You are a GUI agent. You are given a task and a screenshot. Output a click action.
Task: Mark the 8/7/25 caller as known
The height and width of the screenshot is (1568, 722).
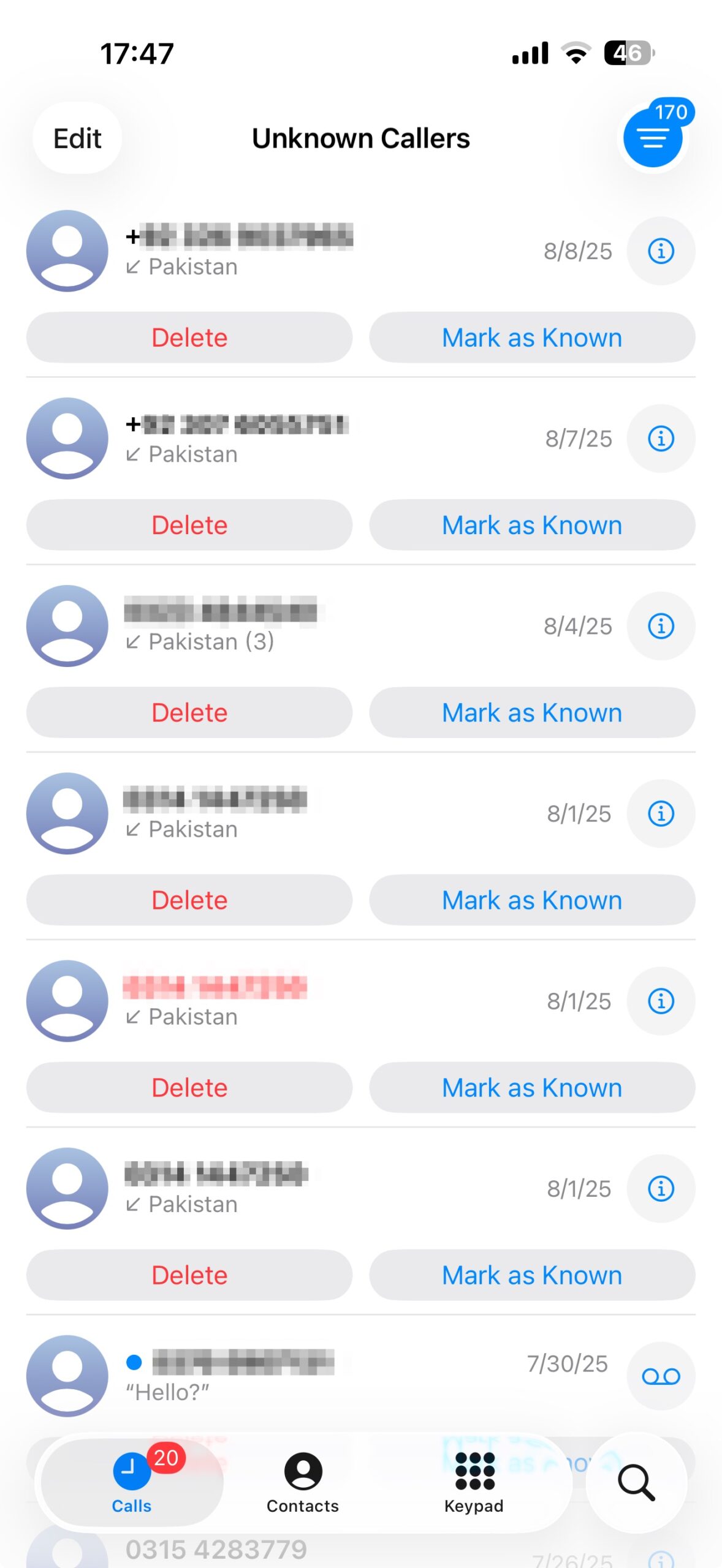[532, 525]
